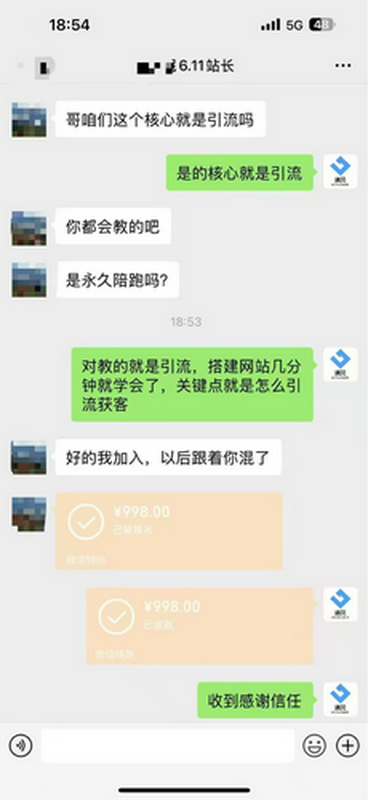Tap the message text field
Image resolution: width=368 pixels, height=800 pixels.
[167, 745]
